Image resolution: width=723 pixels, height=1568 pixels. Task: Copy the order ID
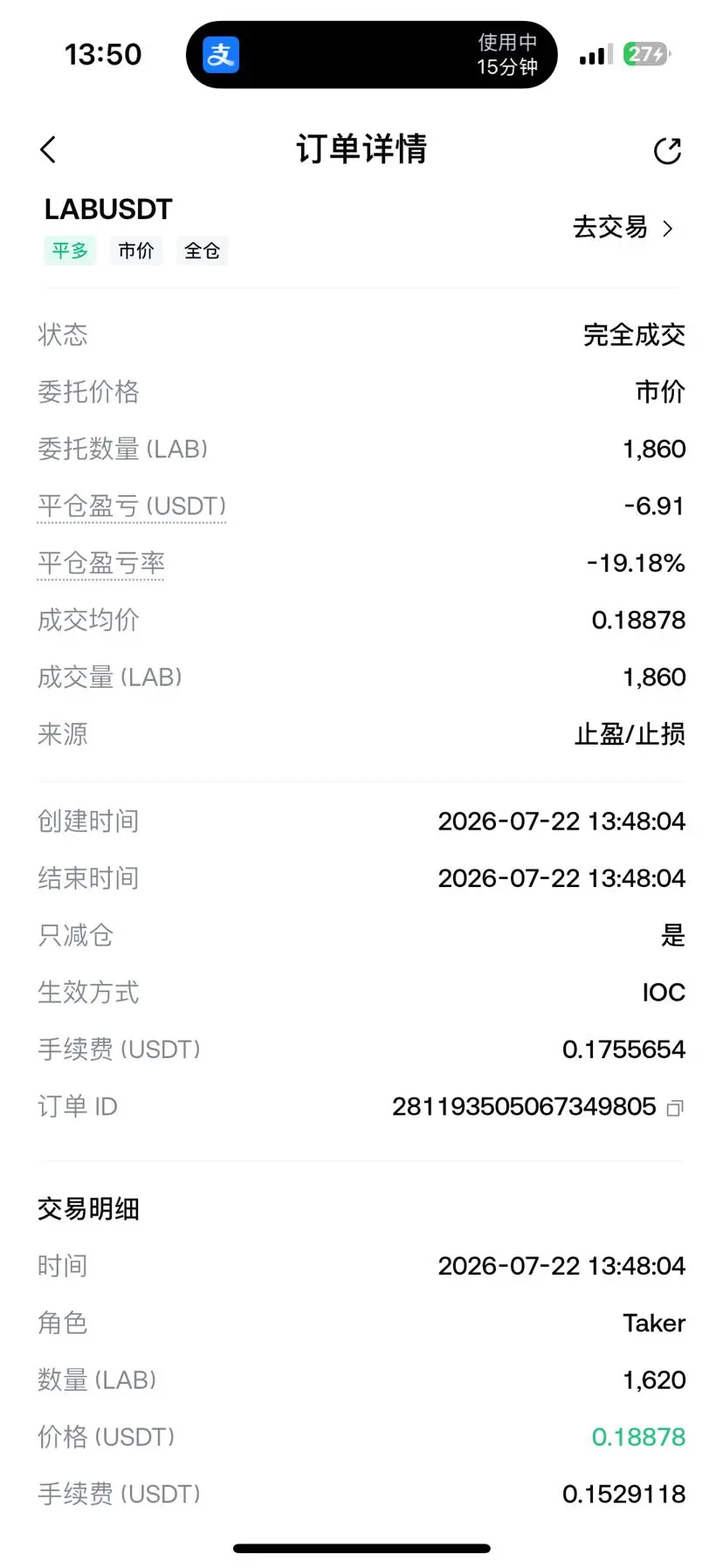tap(675, 1108)
